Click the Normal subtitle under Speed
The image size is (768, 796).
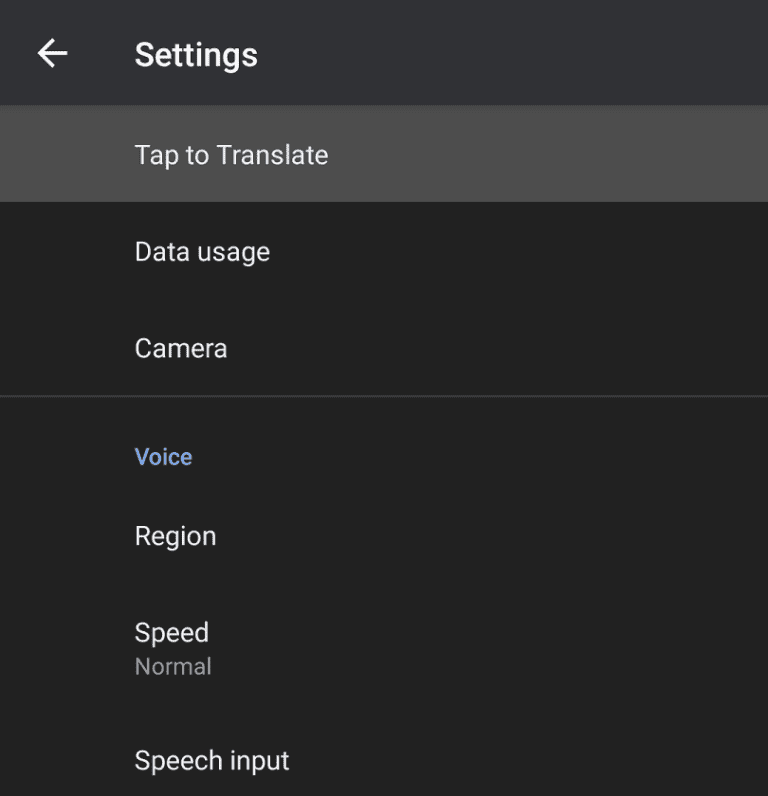pyautogui.click(x=173, y=666)
